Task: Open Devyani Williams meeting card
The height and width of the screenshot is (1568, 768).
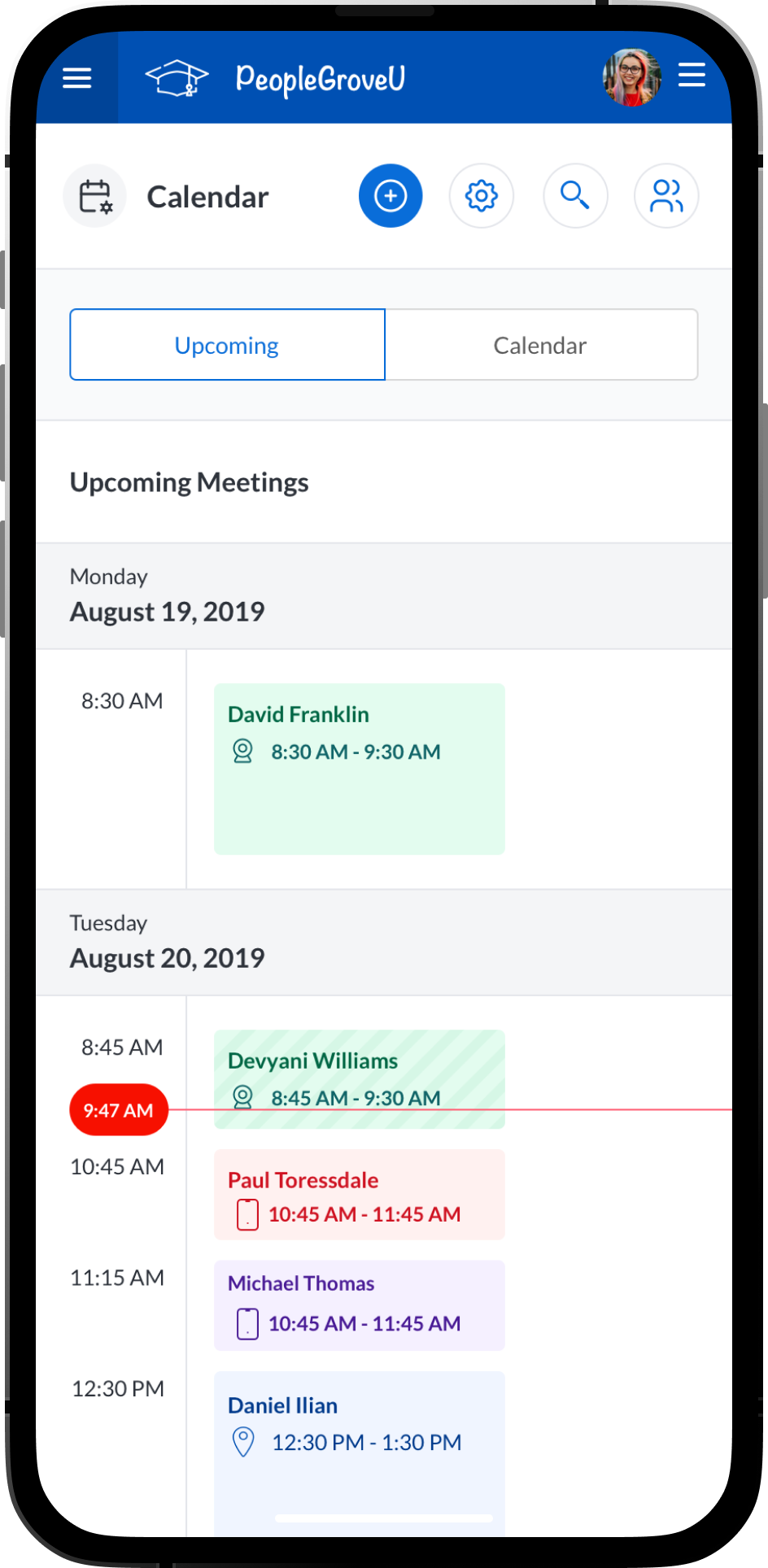Action: [359, 1078]
